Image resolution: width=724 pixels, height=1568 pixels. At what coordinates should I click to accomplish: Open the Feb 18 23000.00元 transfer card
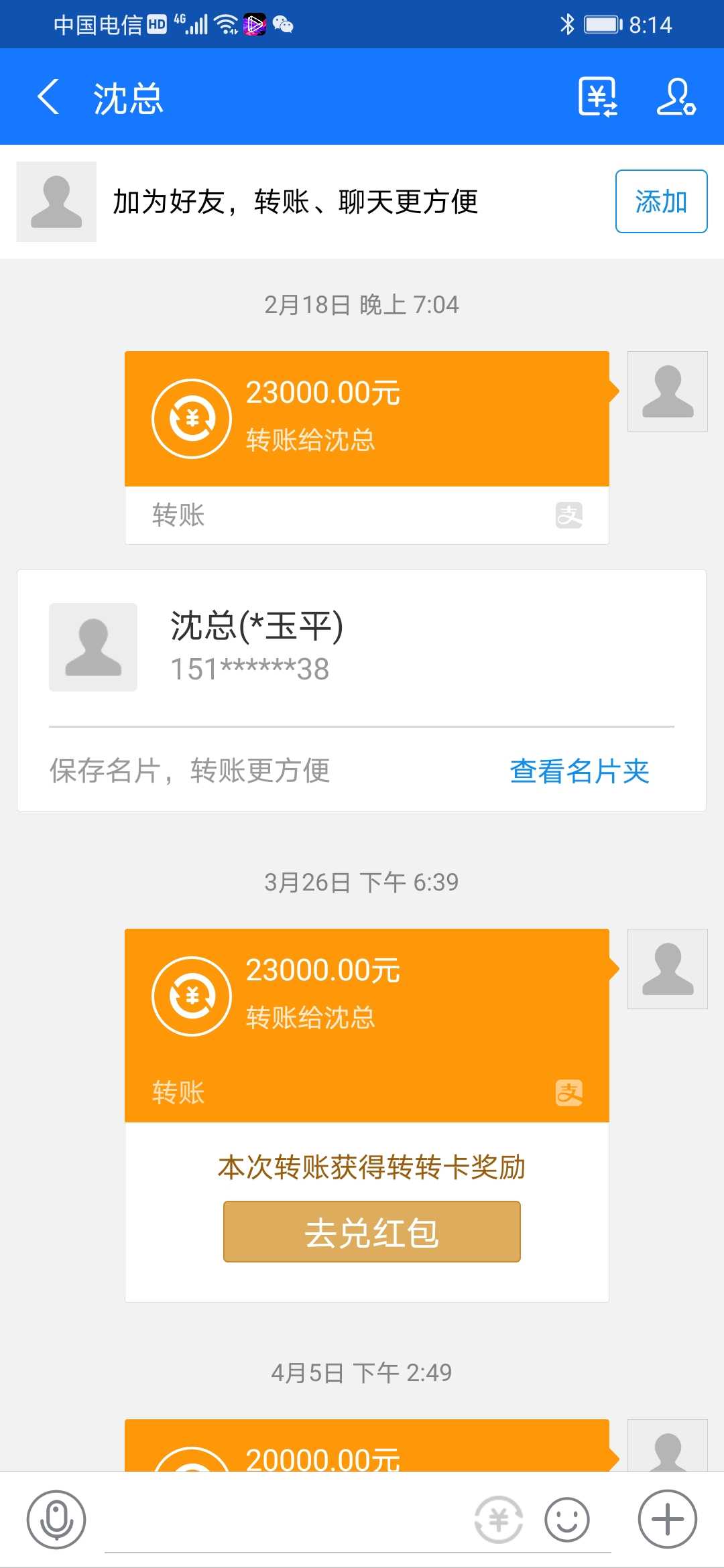[366, 419]
